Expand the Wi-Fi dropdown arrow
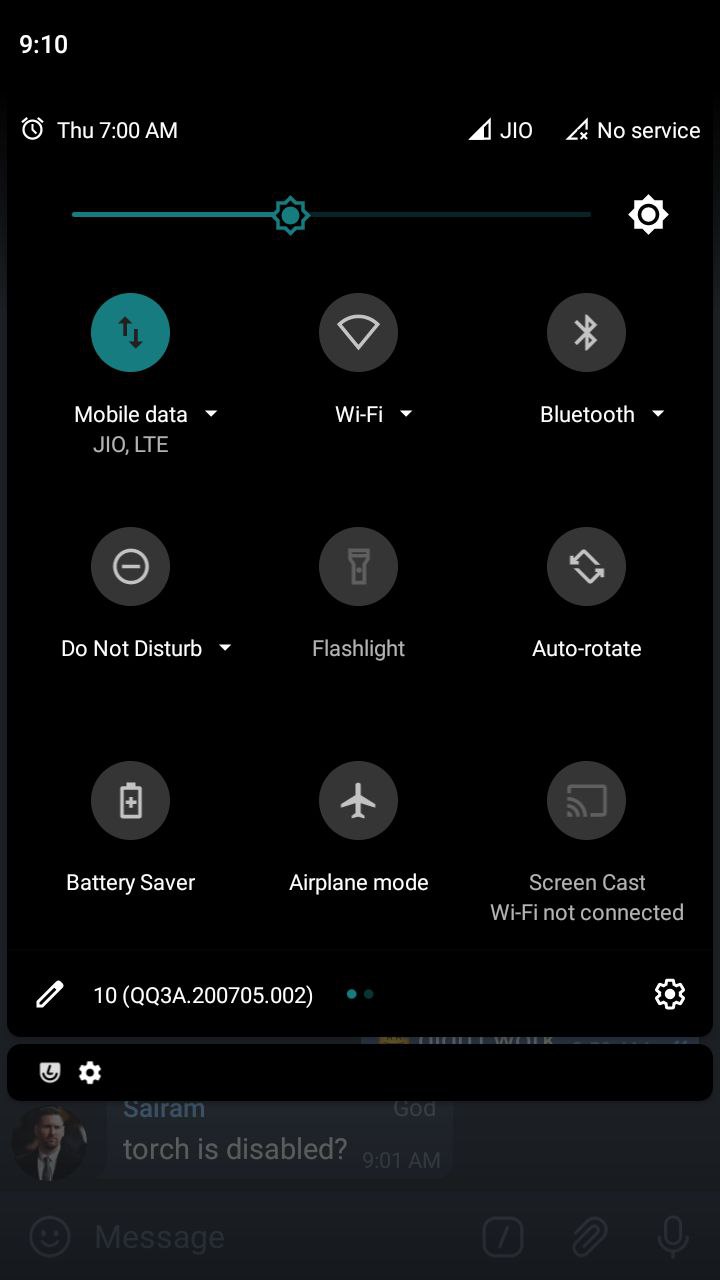Image resolution: width=720 pixels, height=1280 pixels. (406, 414)
